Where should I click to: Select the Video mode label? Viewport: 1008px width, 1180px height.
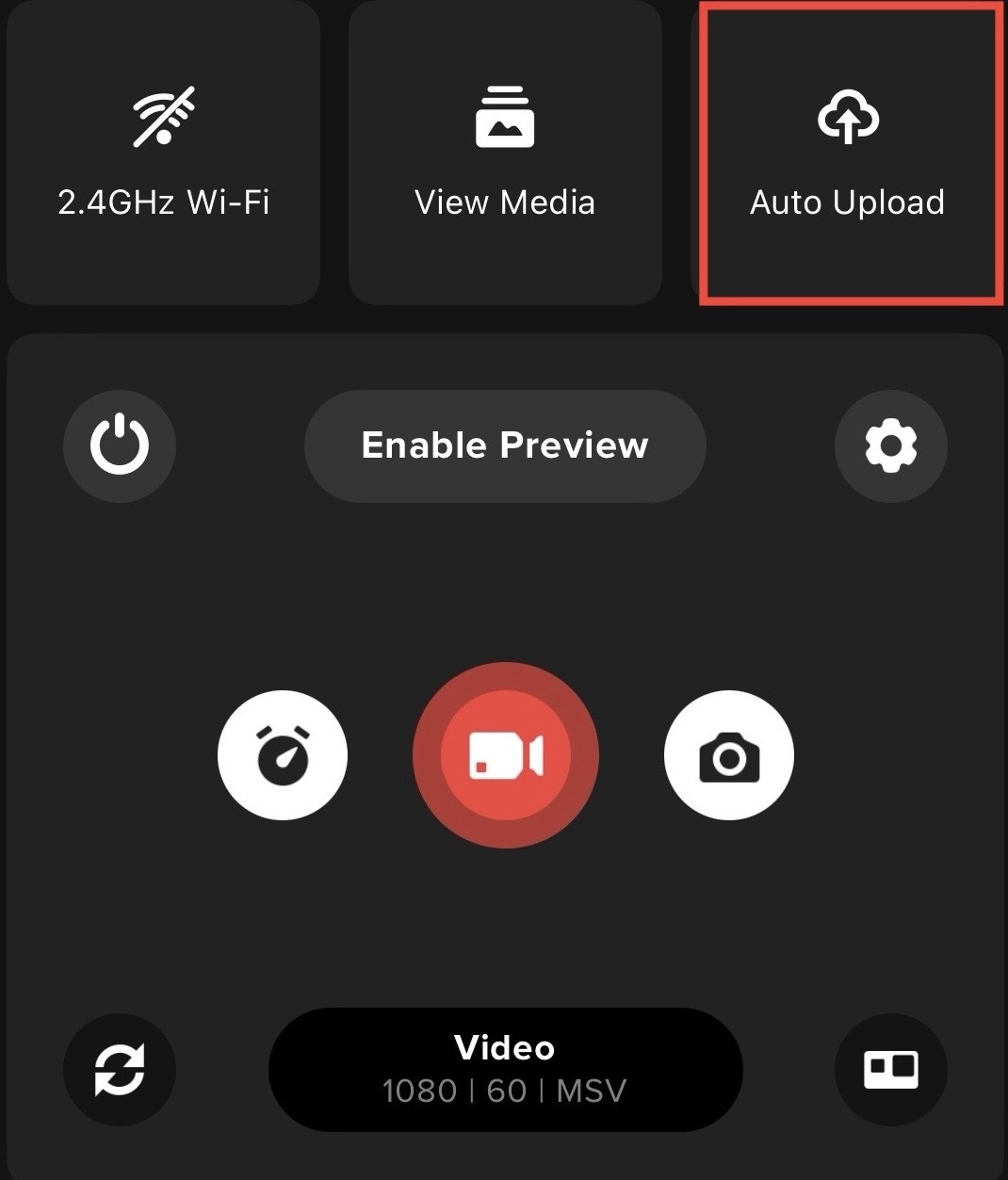(505, 1047)
